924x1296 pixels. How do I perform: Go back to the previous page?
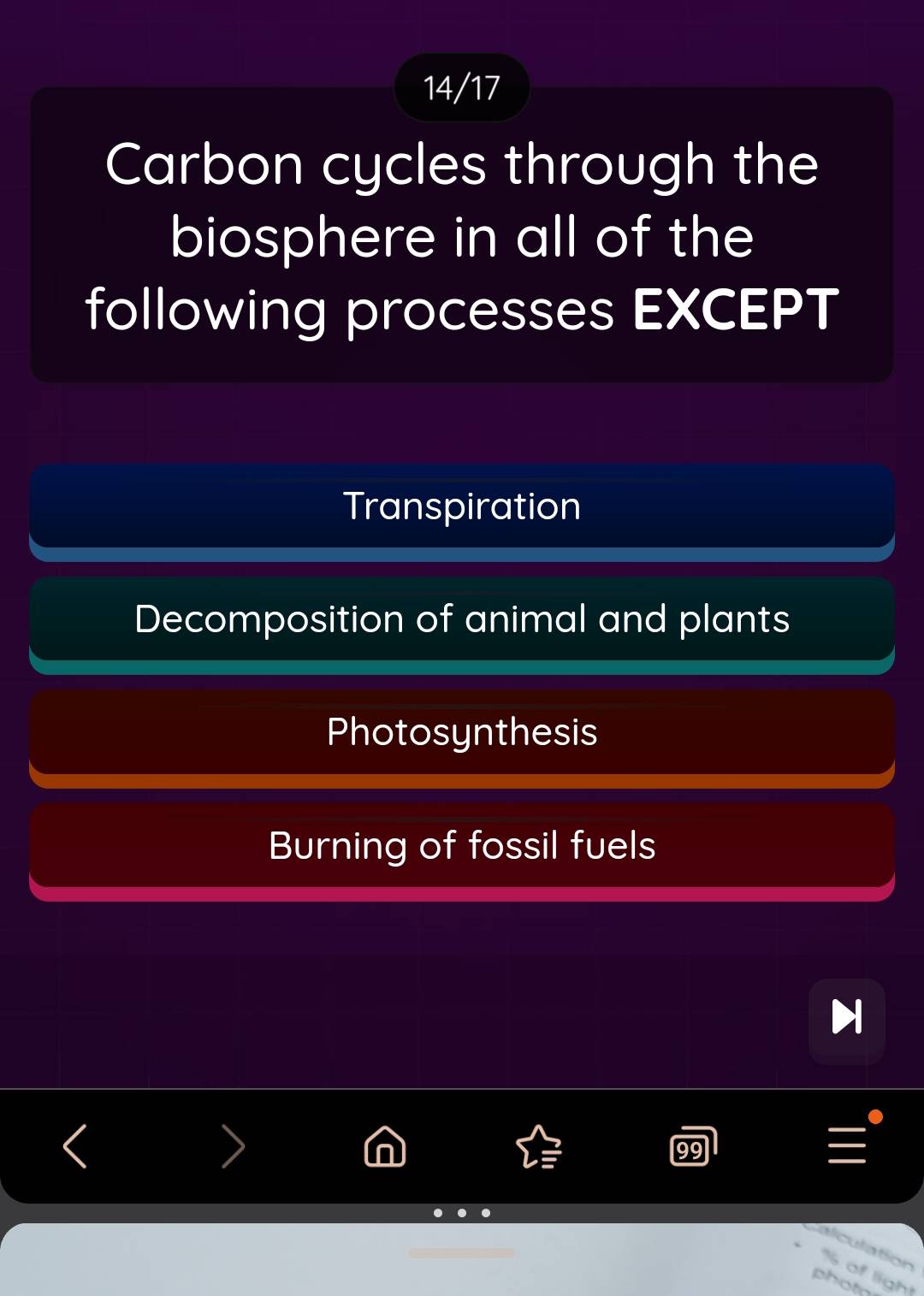point(75,1146)
